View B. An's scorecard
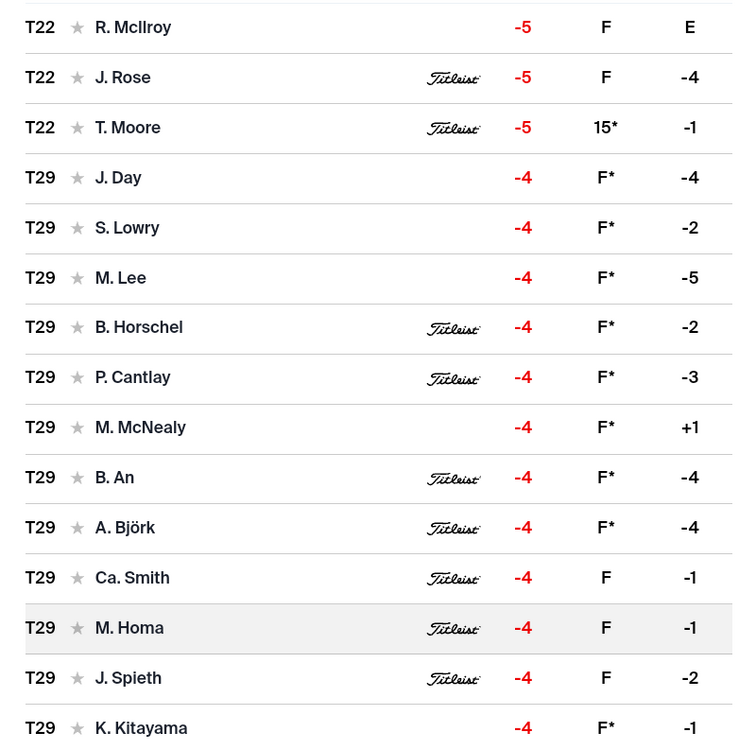 click(x=114, y=478)
